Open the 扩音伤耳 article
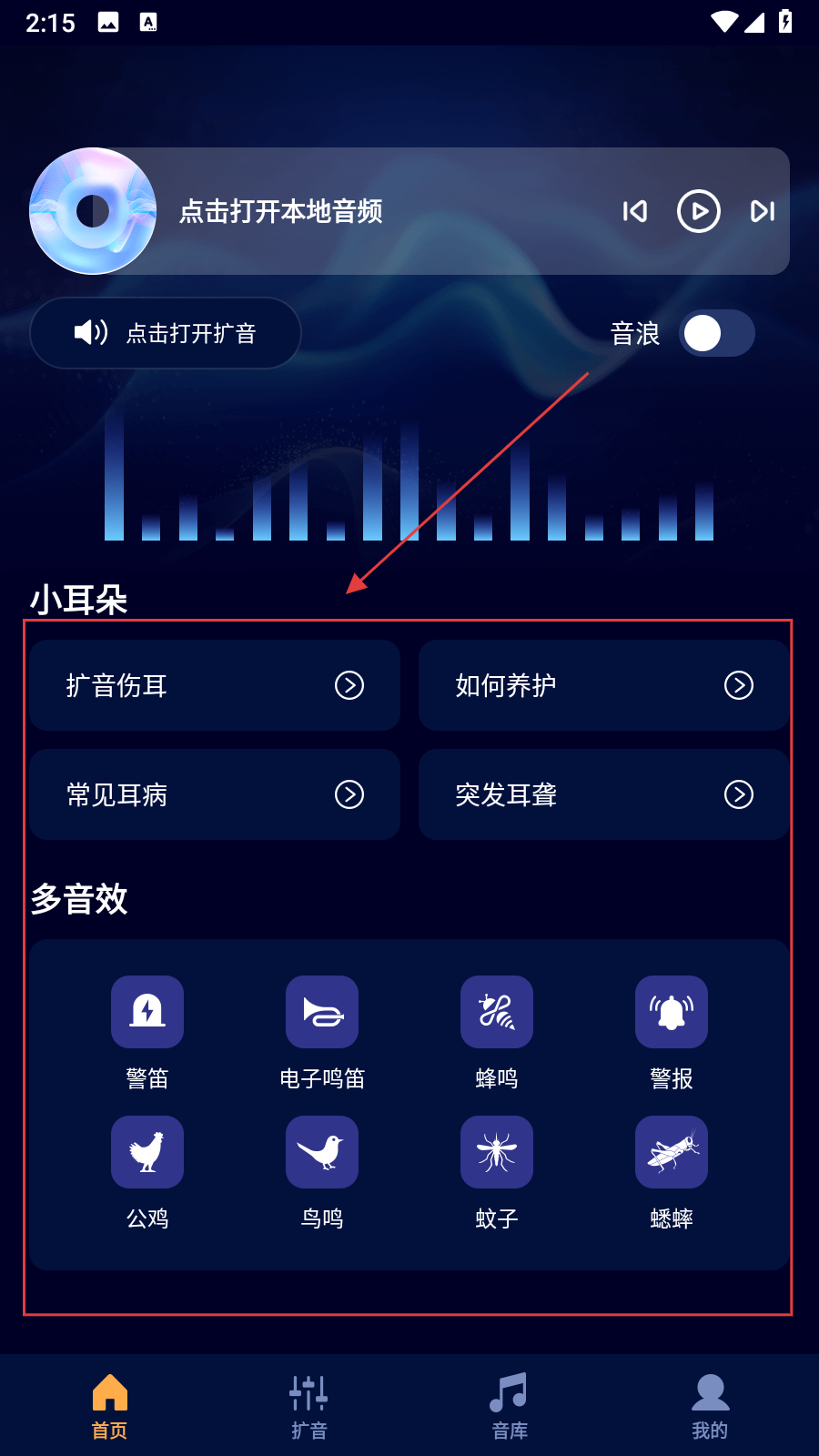The height and width of the screenshot is (1456, 819). (215, 685)
